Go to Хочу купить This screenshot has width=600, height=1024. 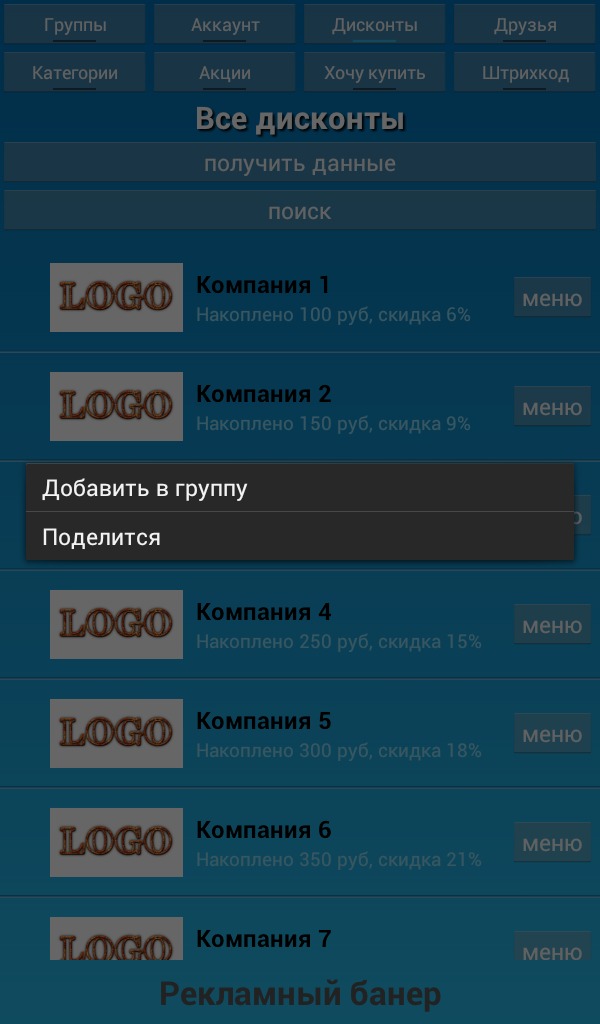click(374, 73)
